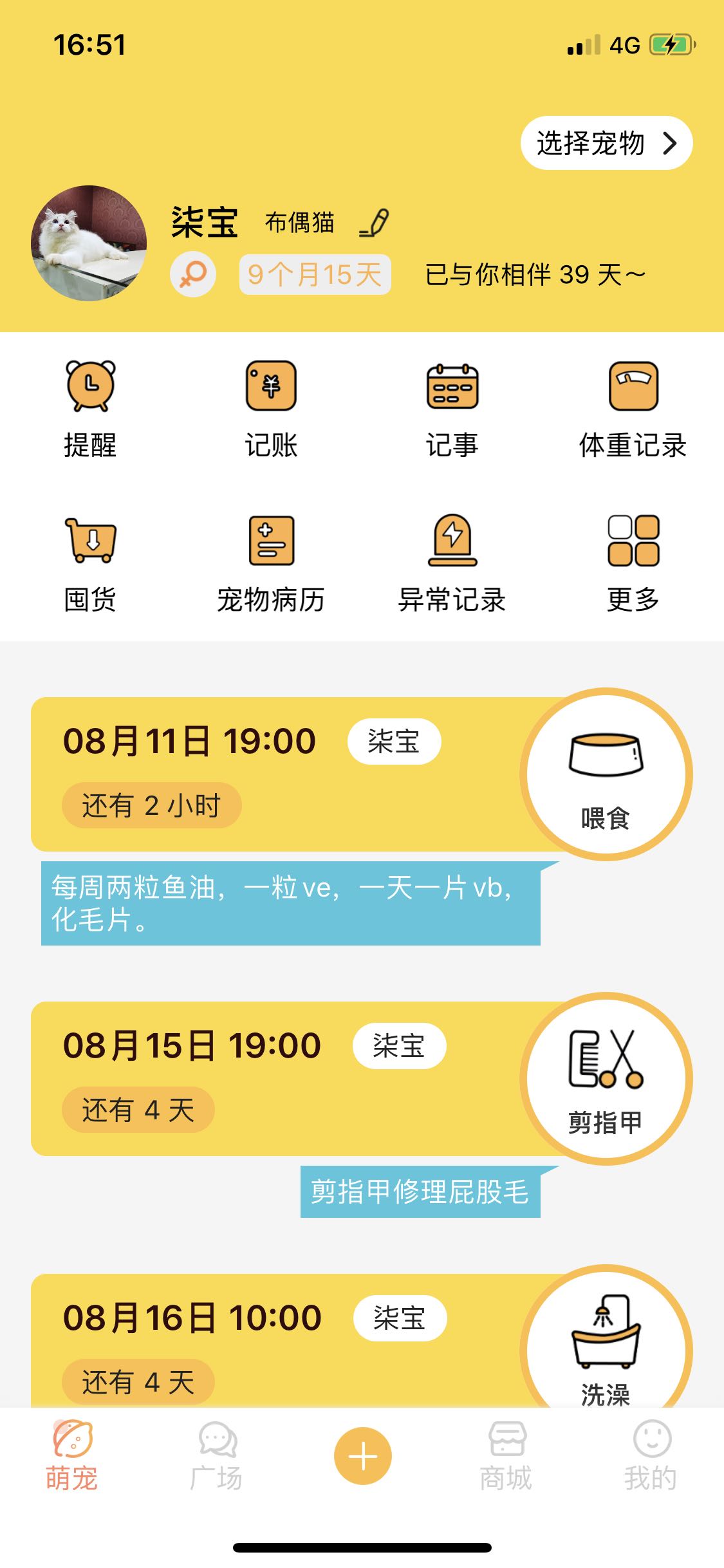Viewport: 724px width, 1568px height.
Task: Switch to the 商城 tab
Action: pos(506,1457)
